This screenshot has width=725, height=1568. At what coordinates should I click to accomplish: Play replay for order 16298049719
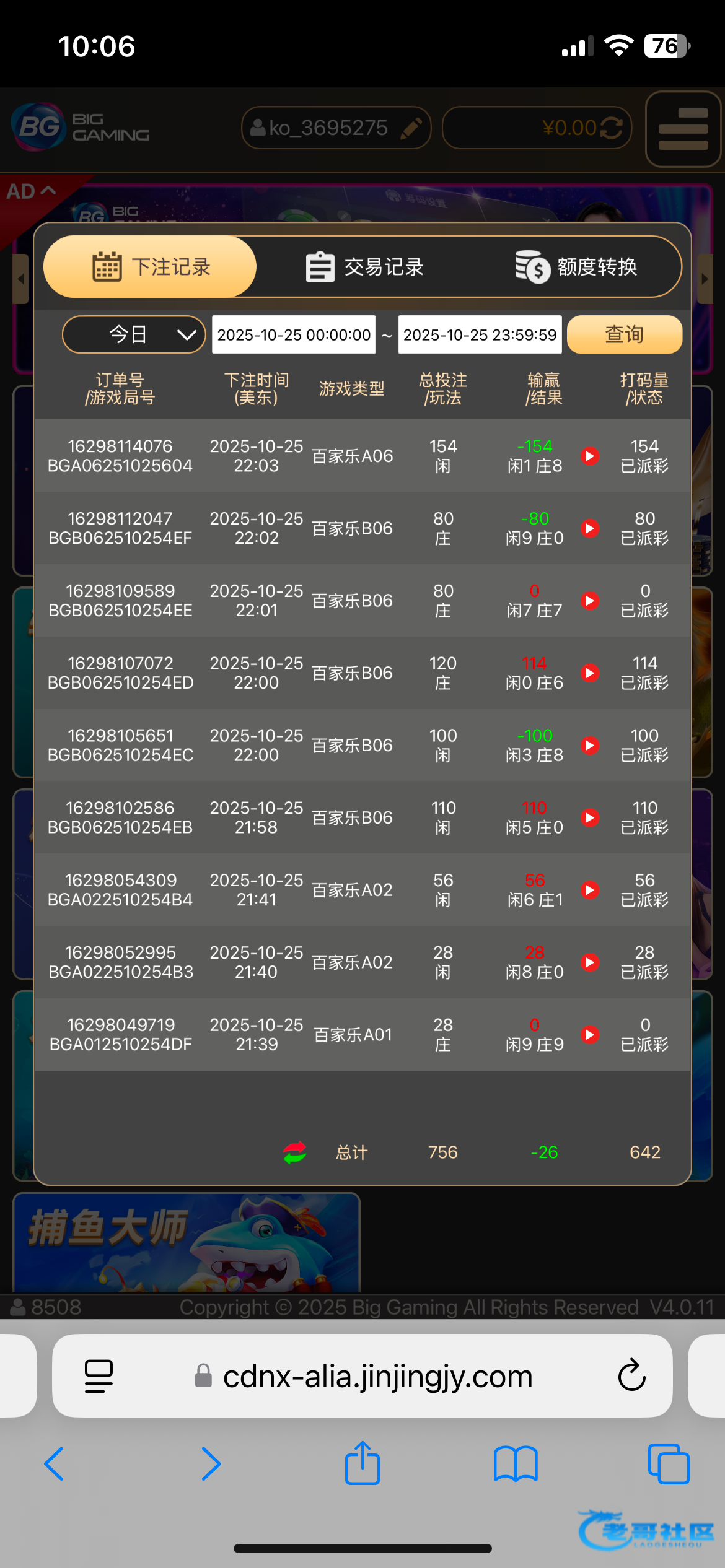coord(590,1035)
